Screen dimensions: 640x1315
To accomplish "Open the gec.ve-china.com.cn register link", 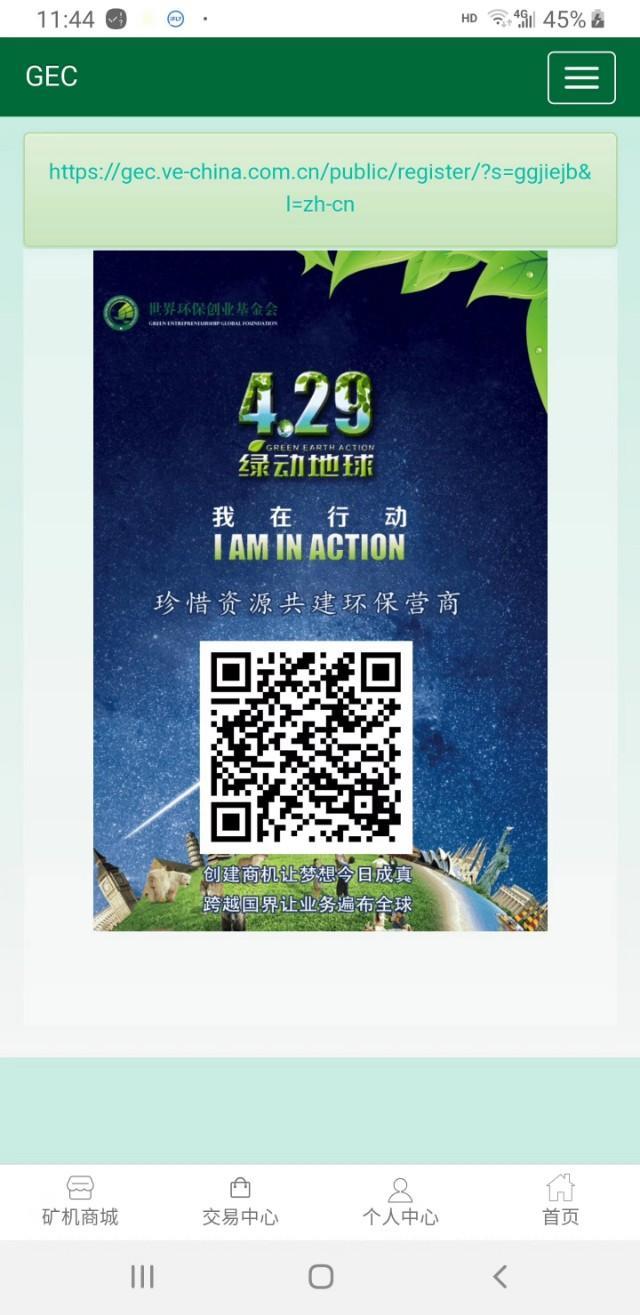I will coord(320,188).
